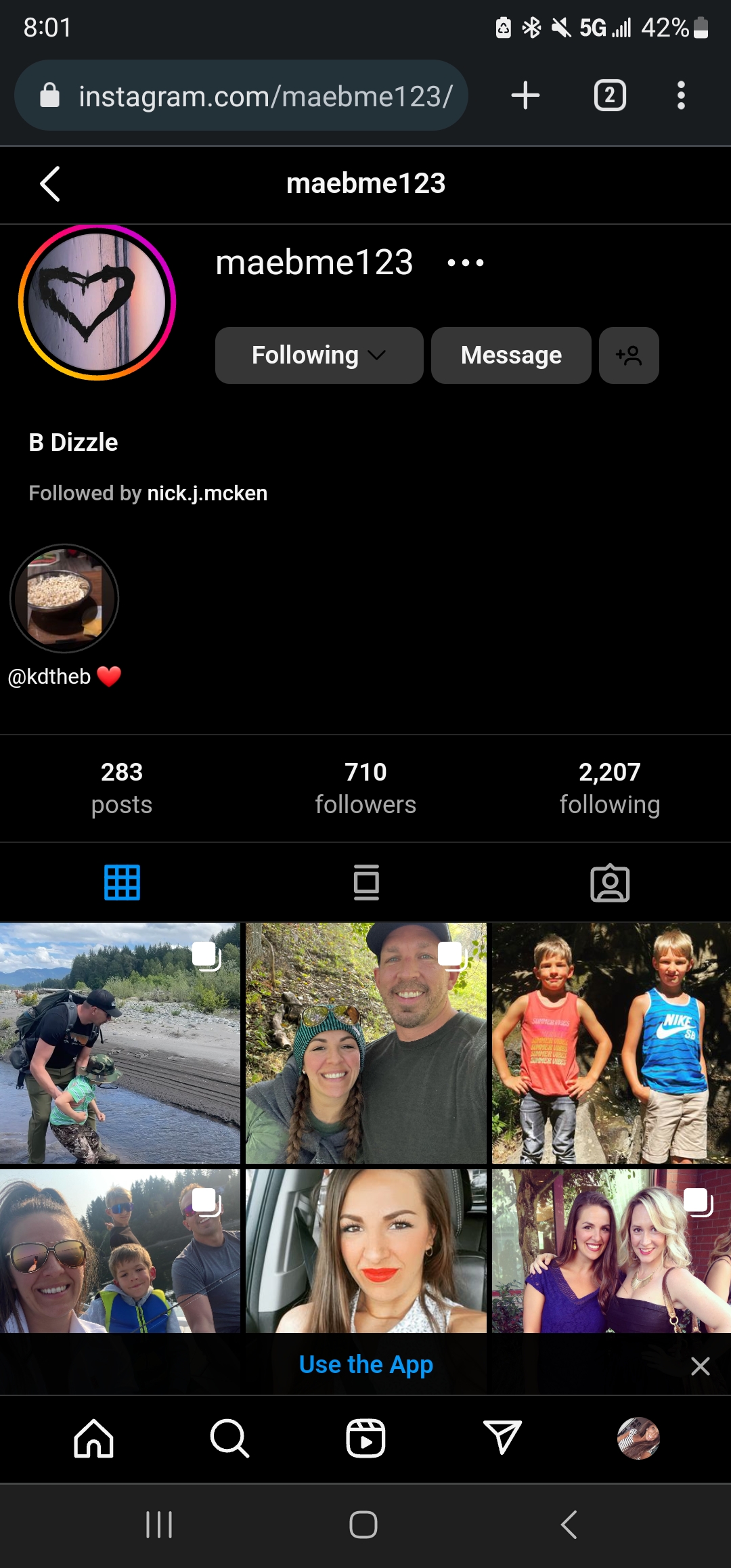
Task: View maebme123's profile picture story
Action: point(97,302)
